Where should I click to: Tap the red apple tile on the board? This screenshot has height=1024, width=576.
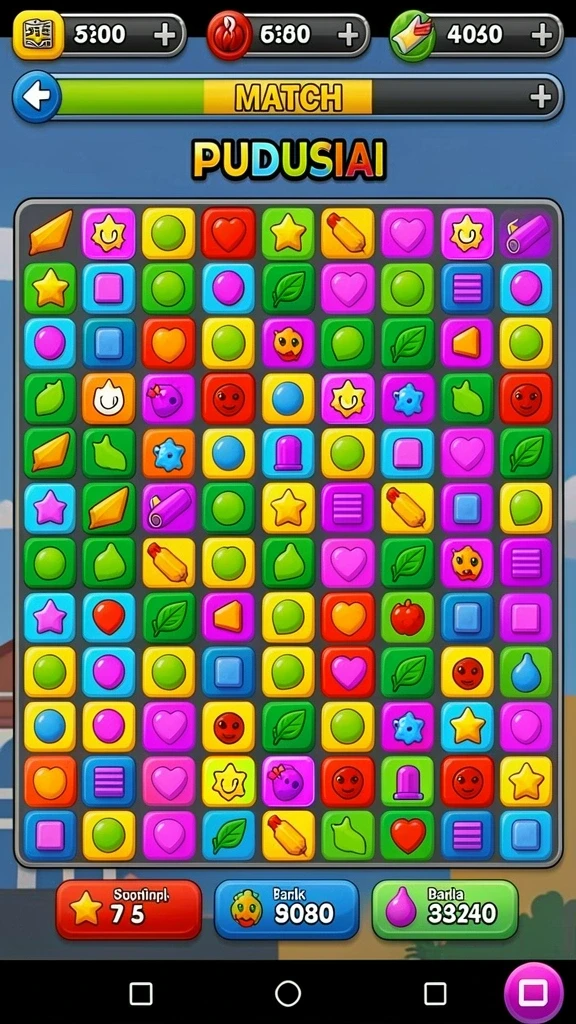408,617
